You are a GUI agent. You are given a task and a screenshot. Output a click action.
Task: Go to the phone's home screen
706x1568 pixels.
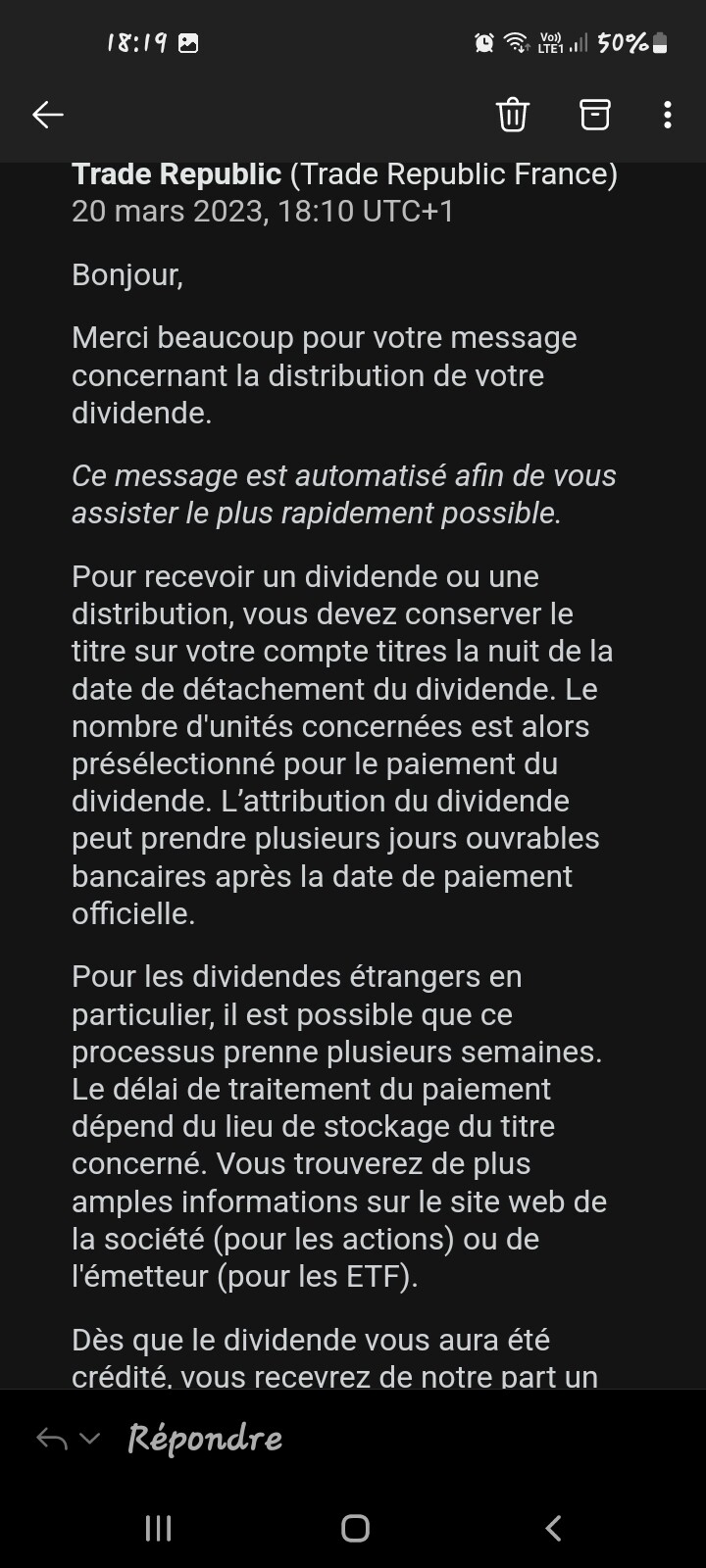click(x=355, y=1527)
